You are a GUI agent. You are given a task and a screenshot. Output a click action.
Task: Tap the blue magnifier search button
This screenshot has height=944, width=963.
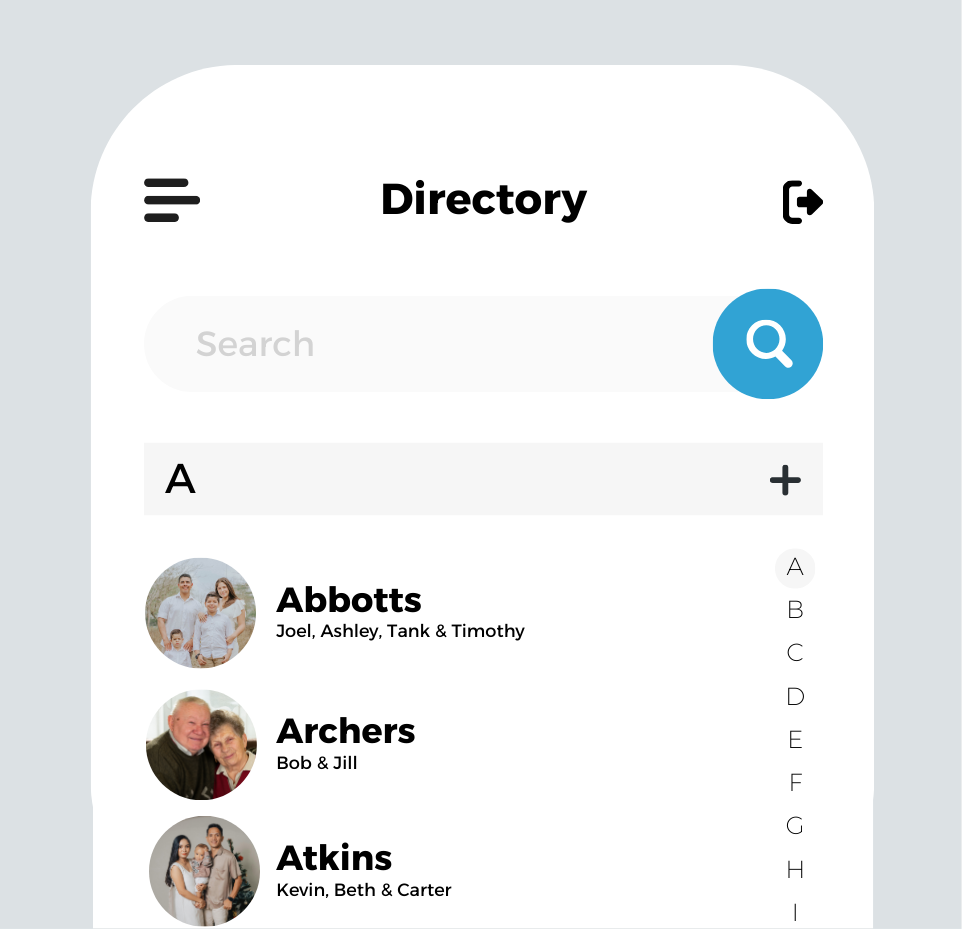[x=768, y=344]
